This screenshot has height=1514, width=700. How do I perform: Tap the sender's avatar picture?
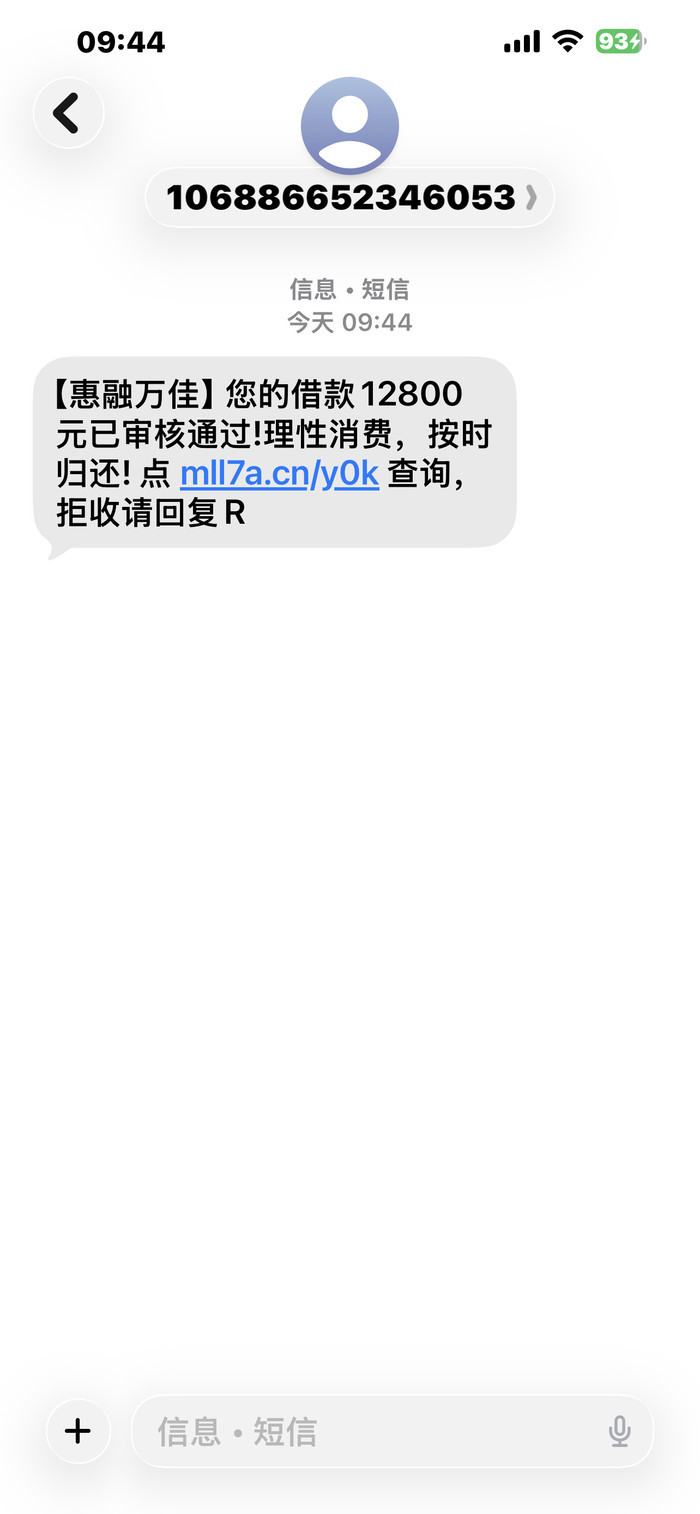coord(350,125)
